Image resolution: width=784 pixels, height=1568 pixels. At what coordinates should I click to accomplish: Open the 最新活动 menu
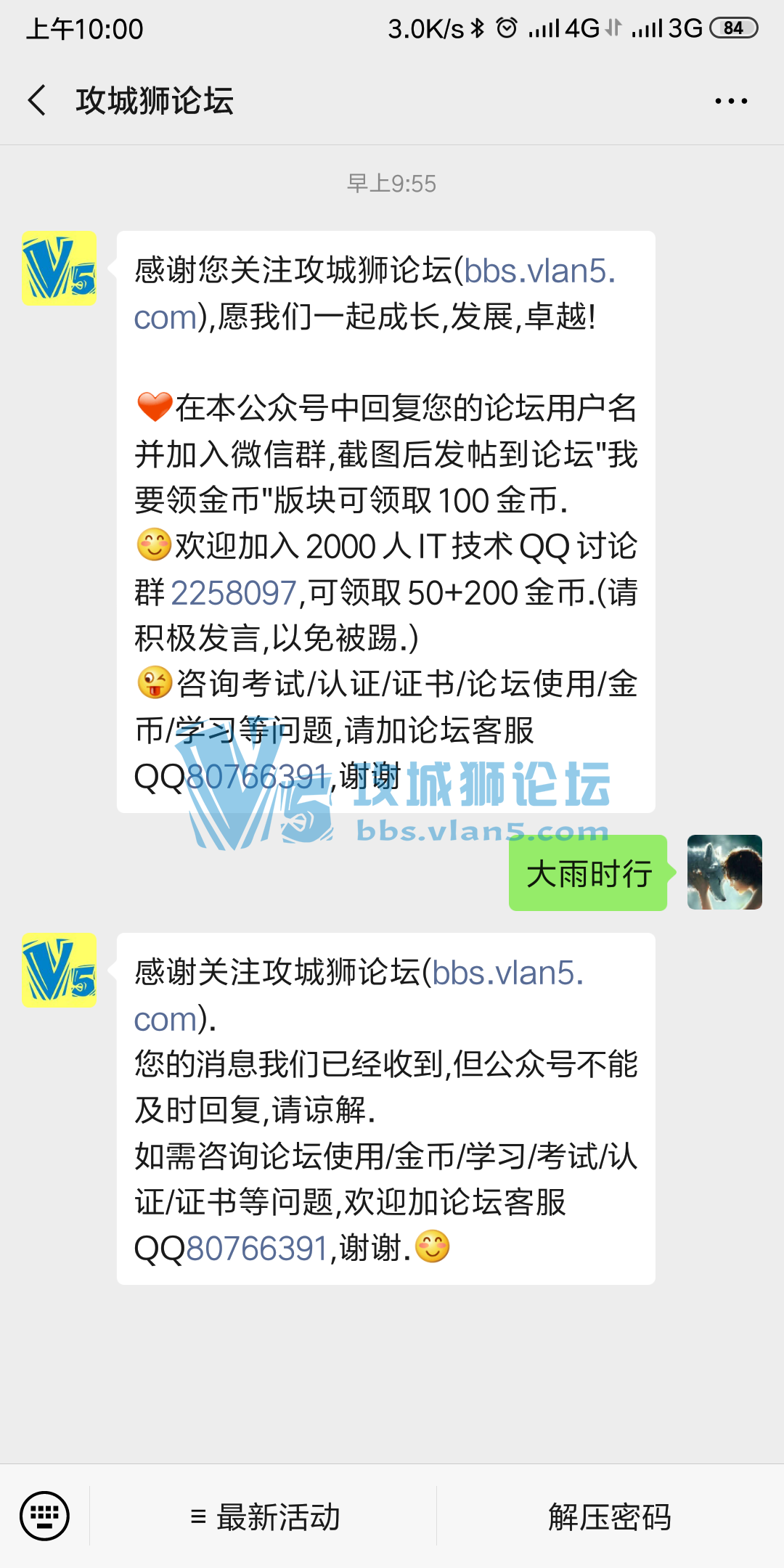(x=264, y=1517)
